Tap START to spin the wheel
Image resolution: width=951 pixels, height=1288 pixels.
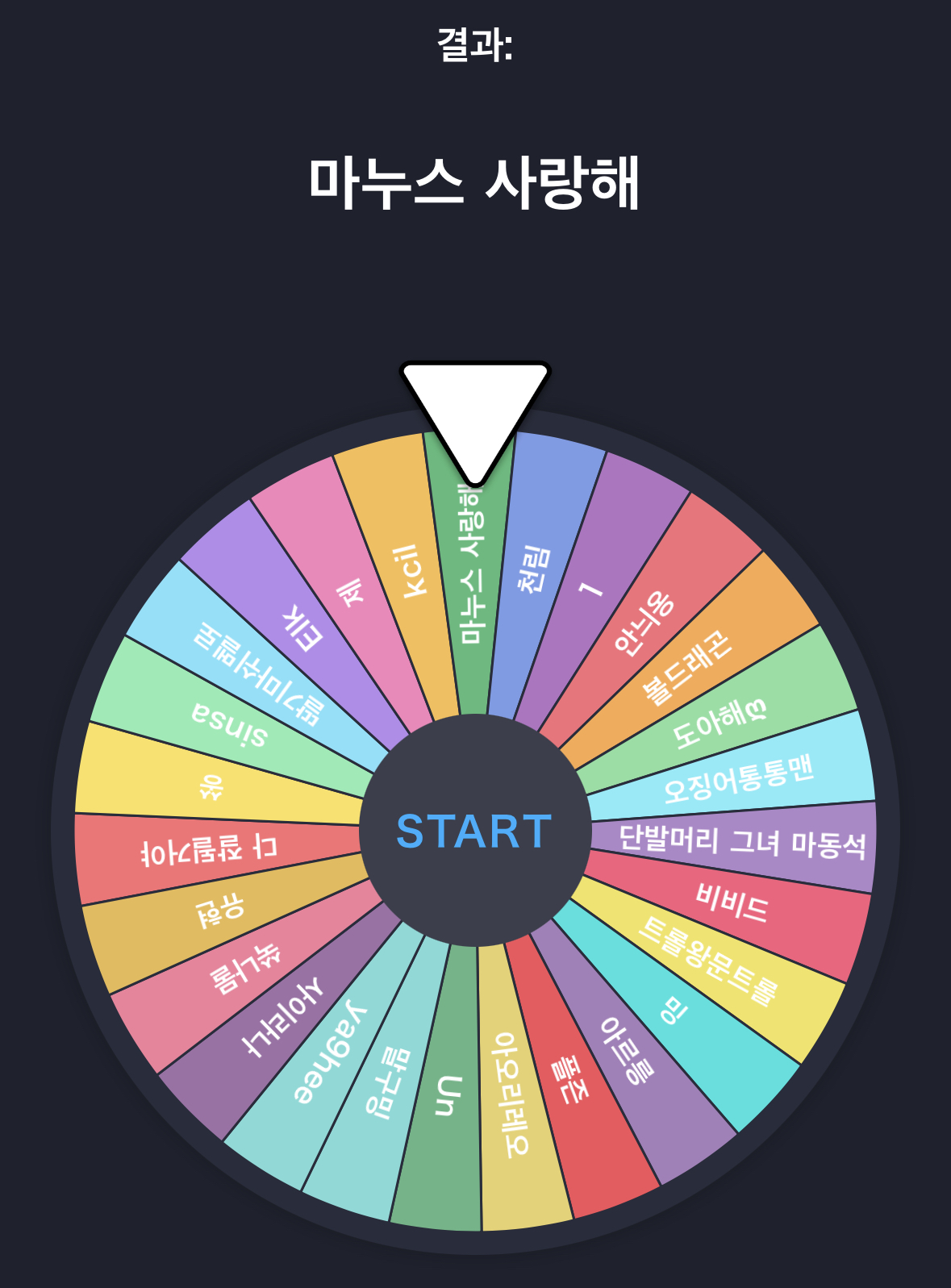474,831
